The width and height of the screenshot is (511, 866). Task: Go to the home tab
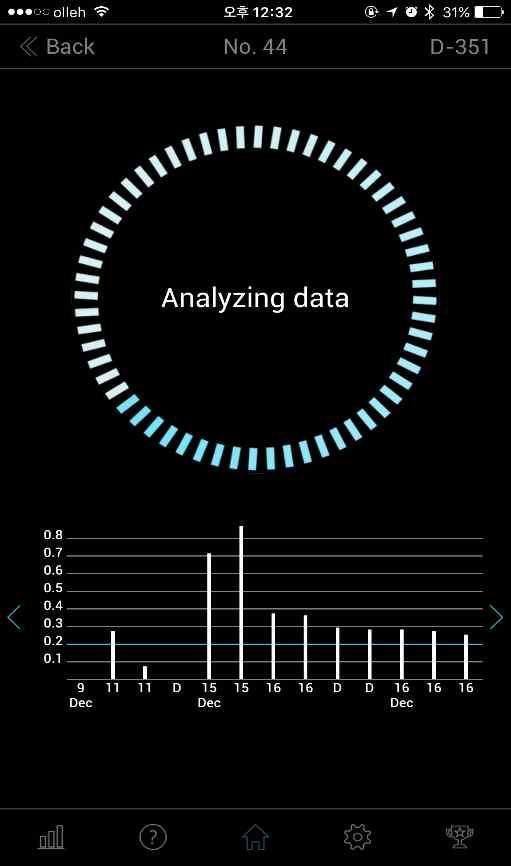click(255, 837)
